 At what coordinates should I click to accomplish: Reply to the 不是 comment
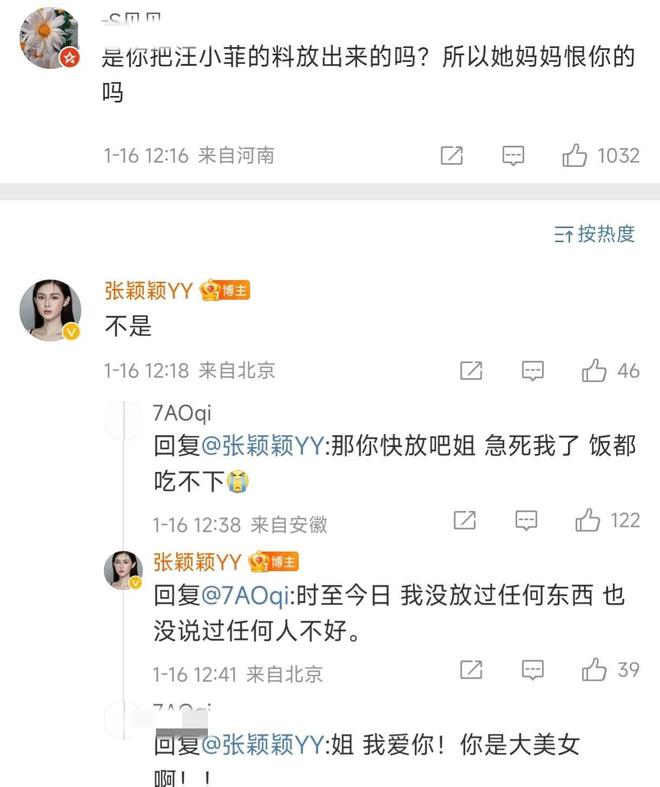533,371
